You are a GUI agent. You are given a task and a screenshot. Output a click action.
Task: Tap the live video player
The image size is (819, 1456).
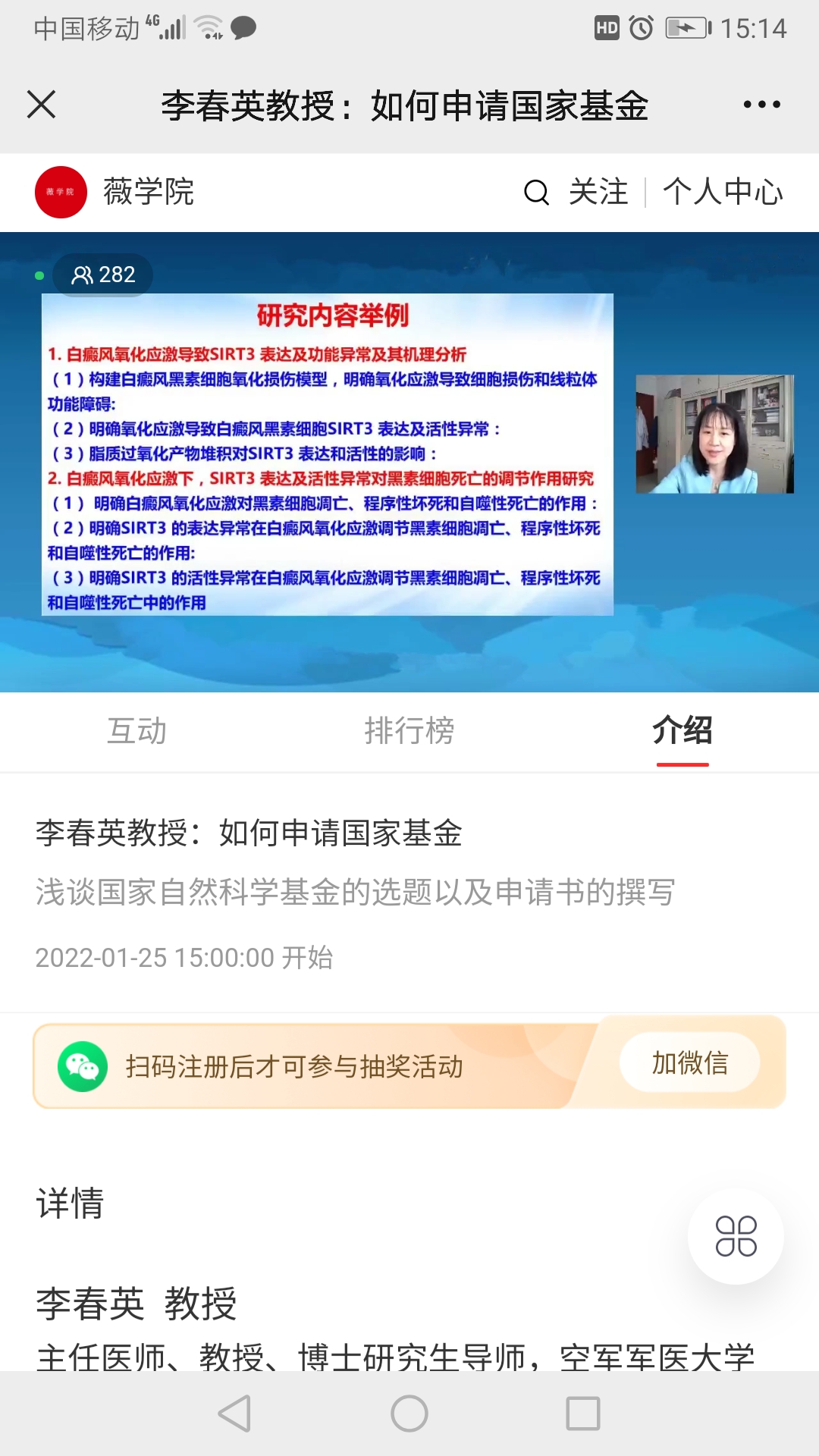tap(409, 462)
